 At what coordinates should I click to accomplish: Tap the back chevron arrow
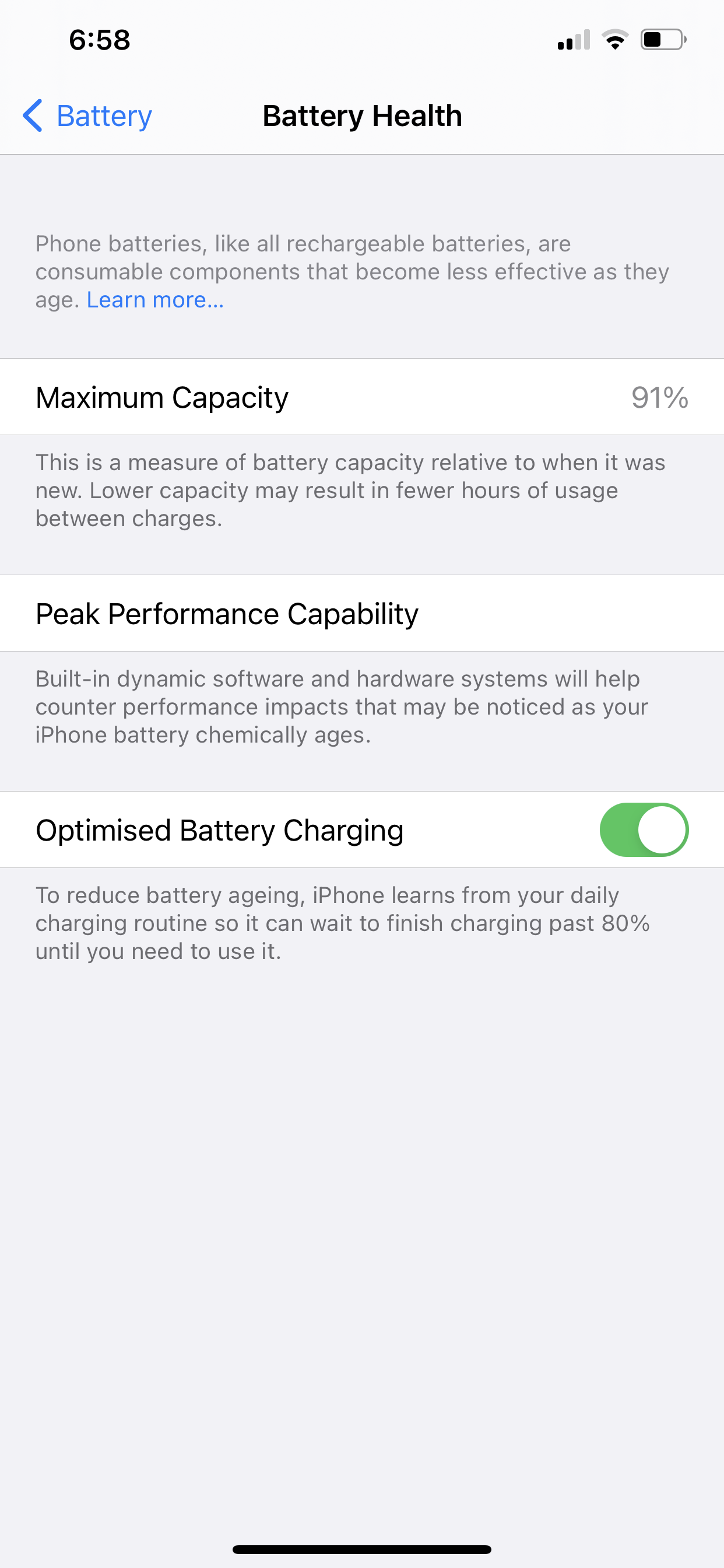point(31,115)
